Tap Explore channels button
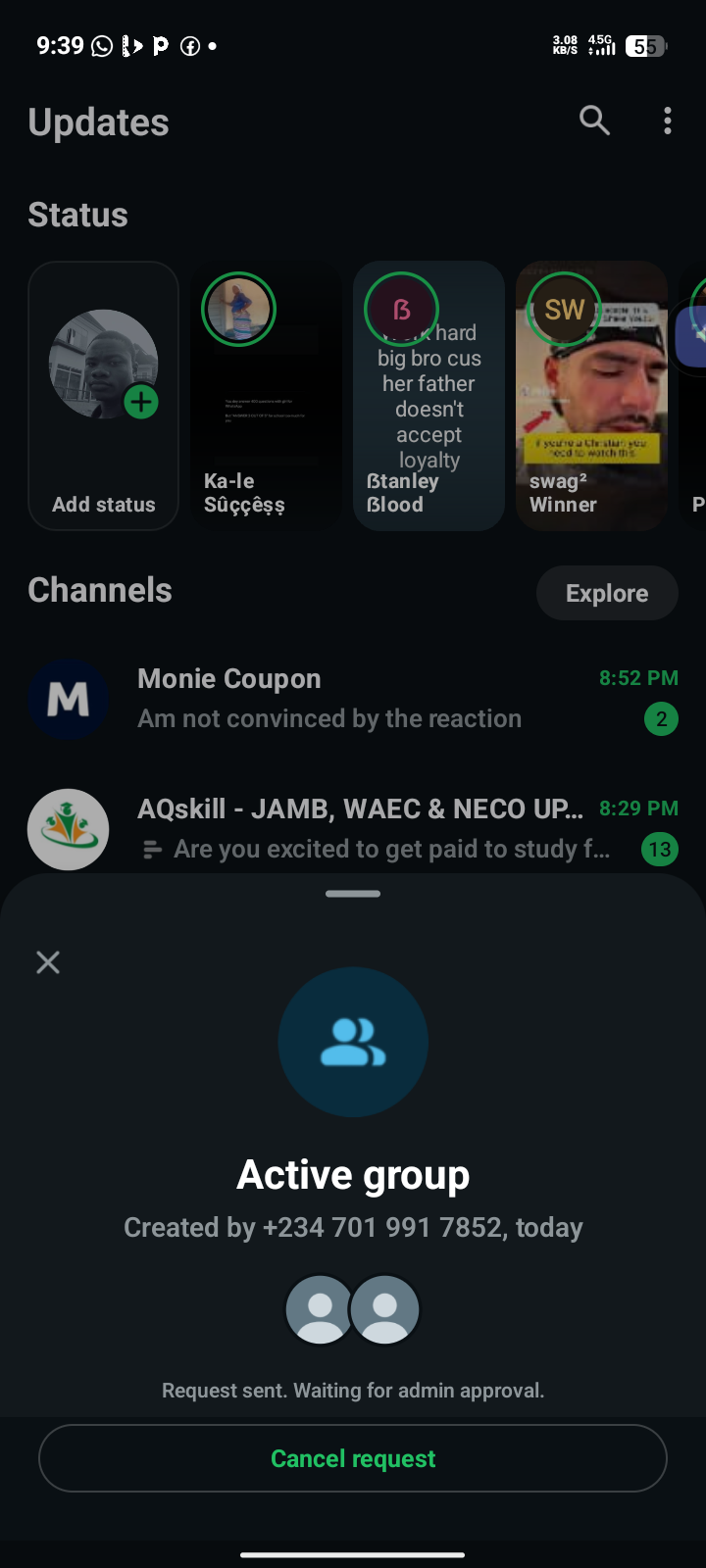The width and height of the screenshot is (706, 1568). 607,593
